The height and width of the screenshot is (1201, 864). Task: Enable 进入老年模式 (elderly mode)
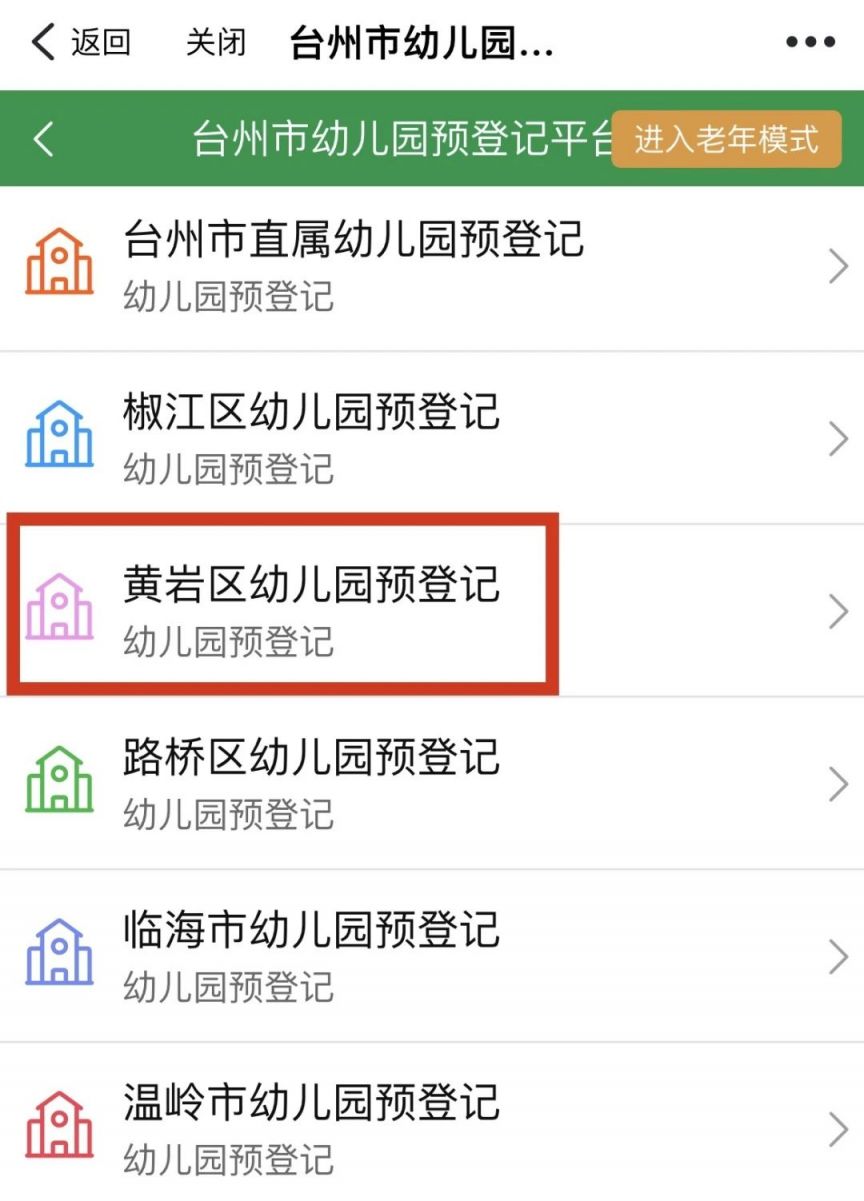pos(726,139)
